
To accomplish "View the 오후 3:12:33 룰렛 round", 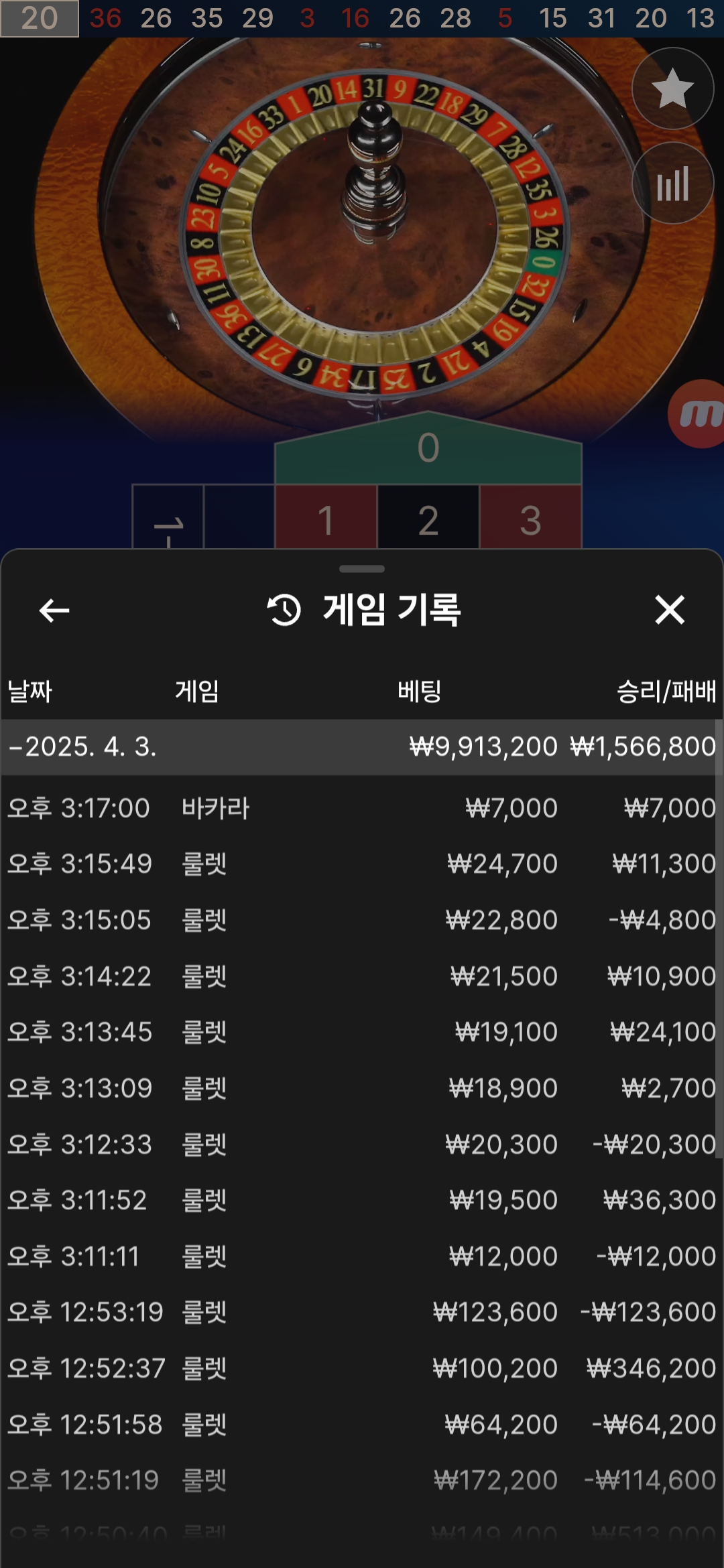I will point(362,1145).
